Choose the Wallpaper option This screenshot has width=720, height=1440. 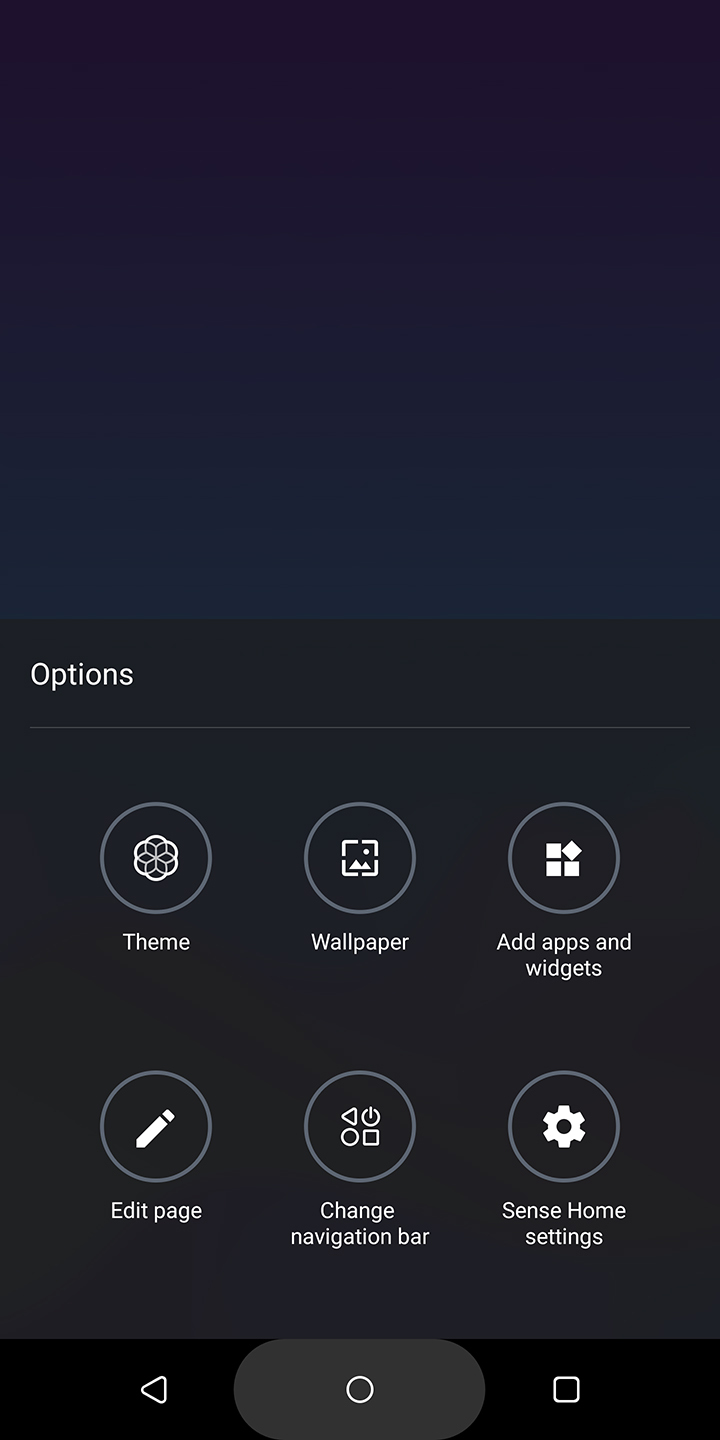pyautogui.click(x=360, y=858)
